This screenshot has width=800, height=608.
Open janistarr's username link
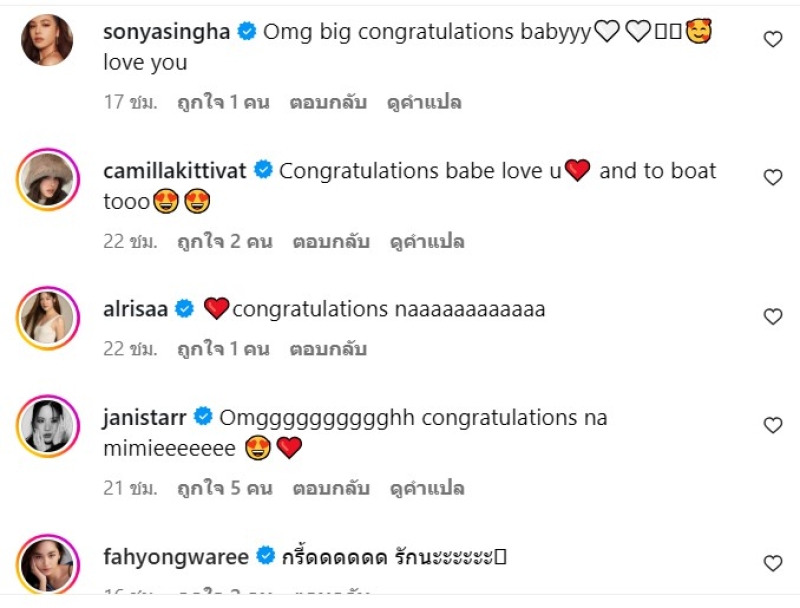click(x=146, y=417)
